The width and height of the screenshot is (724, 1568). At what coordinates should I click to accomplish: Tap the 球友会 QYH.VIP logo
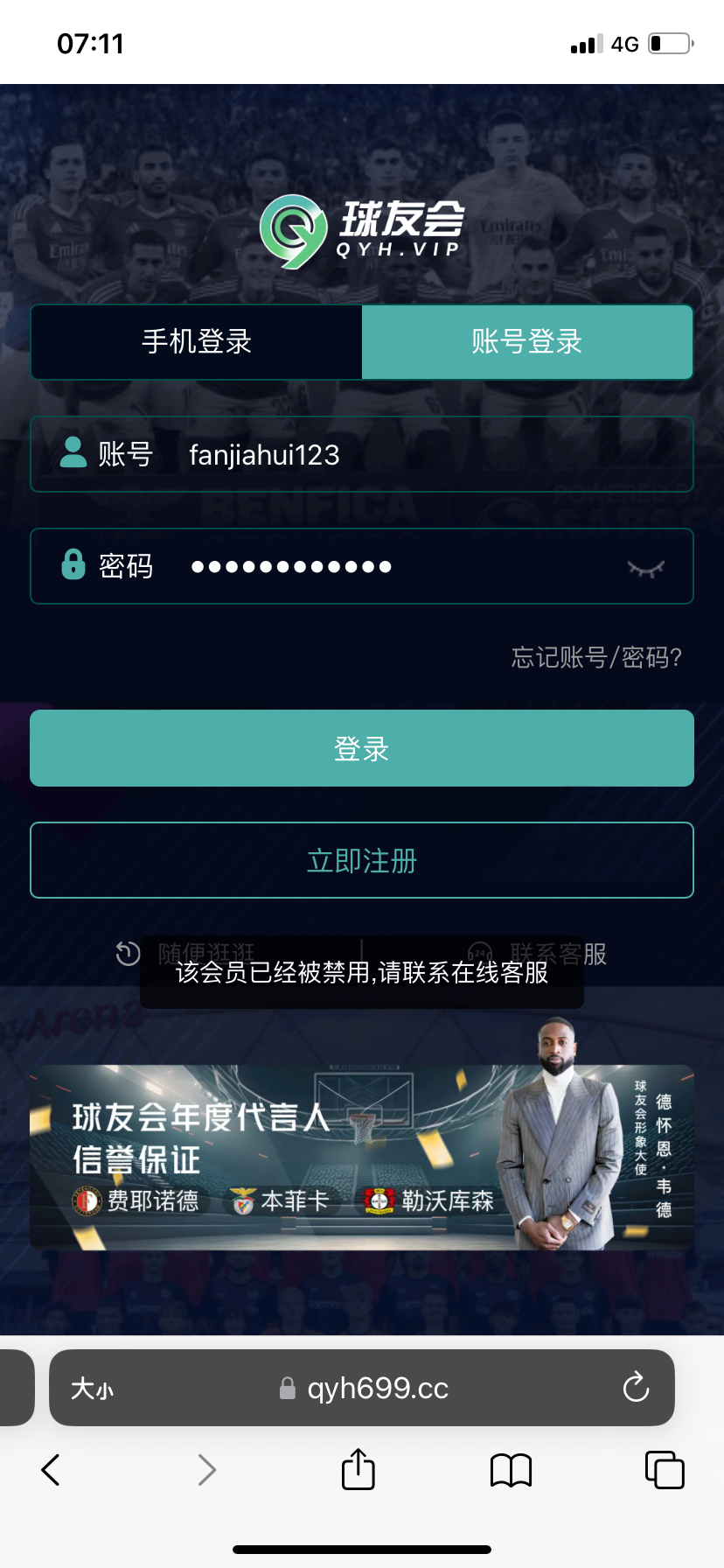362,229
